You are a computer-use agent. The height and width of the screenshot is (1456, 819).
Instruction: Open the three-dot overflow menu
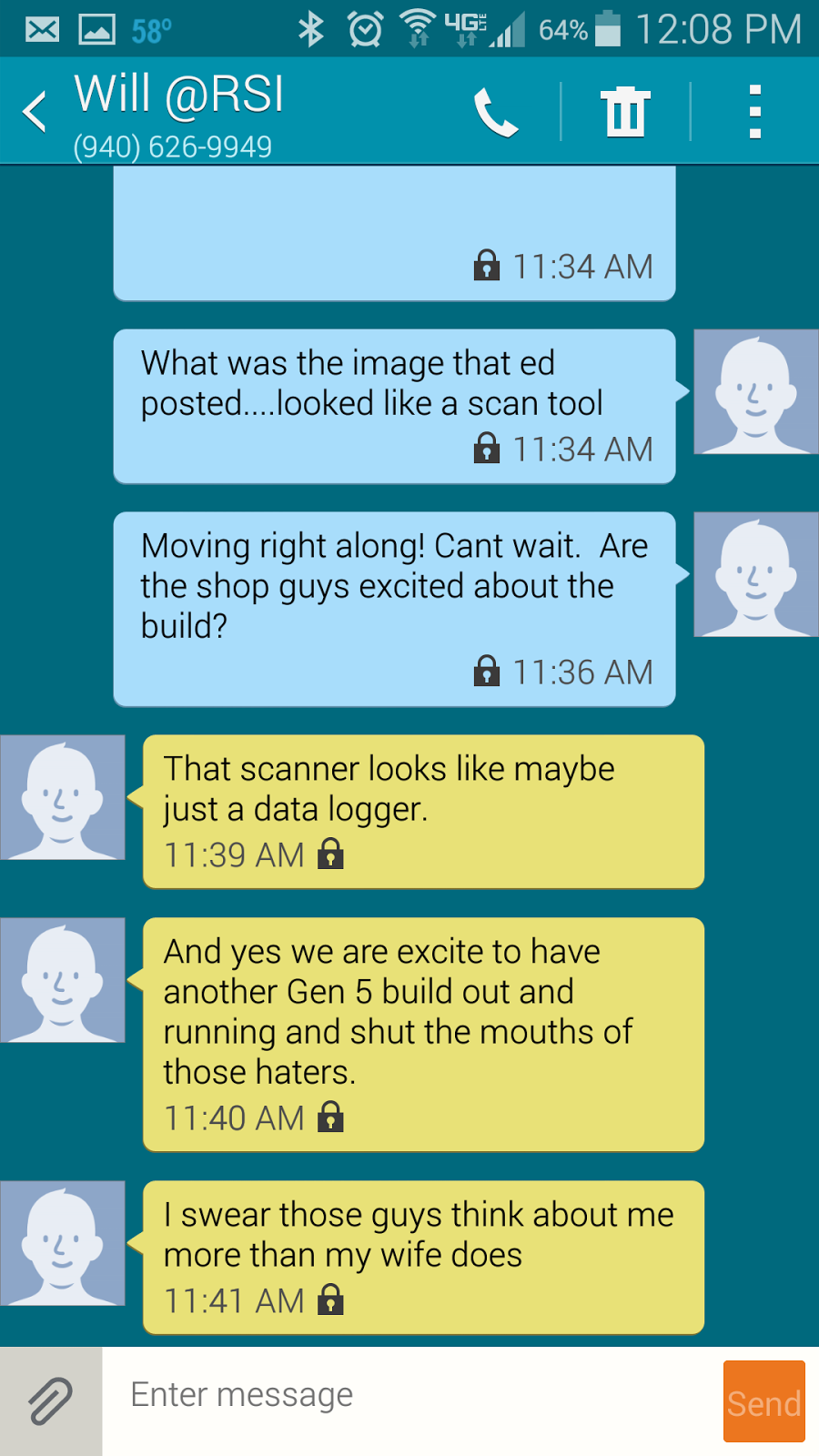pos(754,112)
